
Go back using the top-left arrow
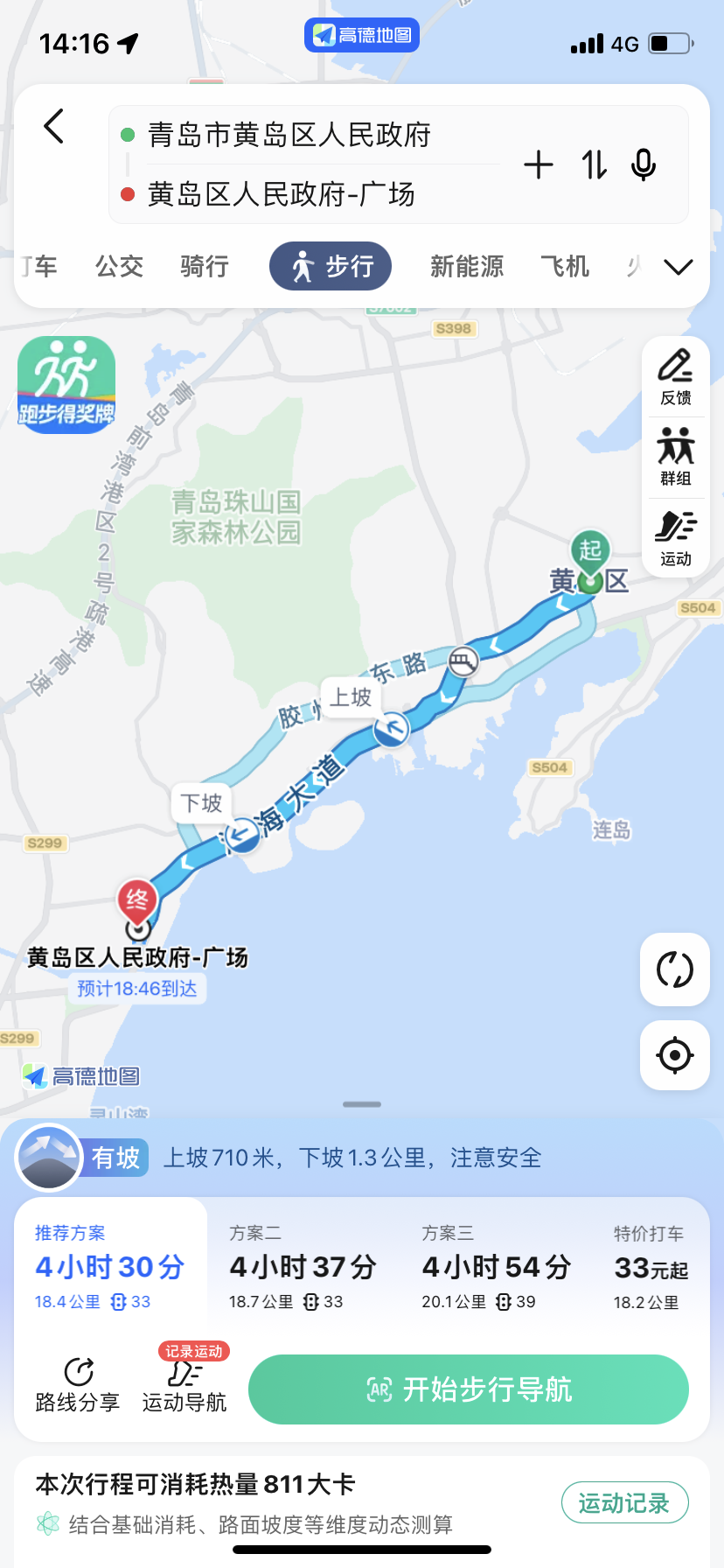point(54,127)
